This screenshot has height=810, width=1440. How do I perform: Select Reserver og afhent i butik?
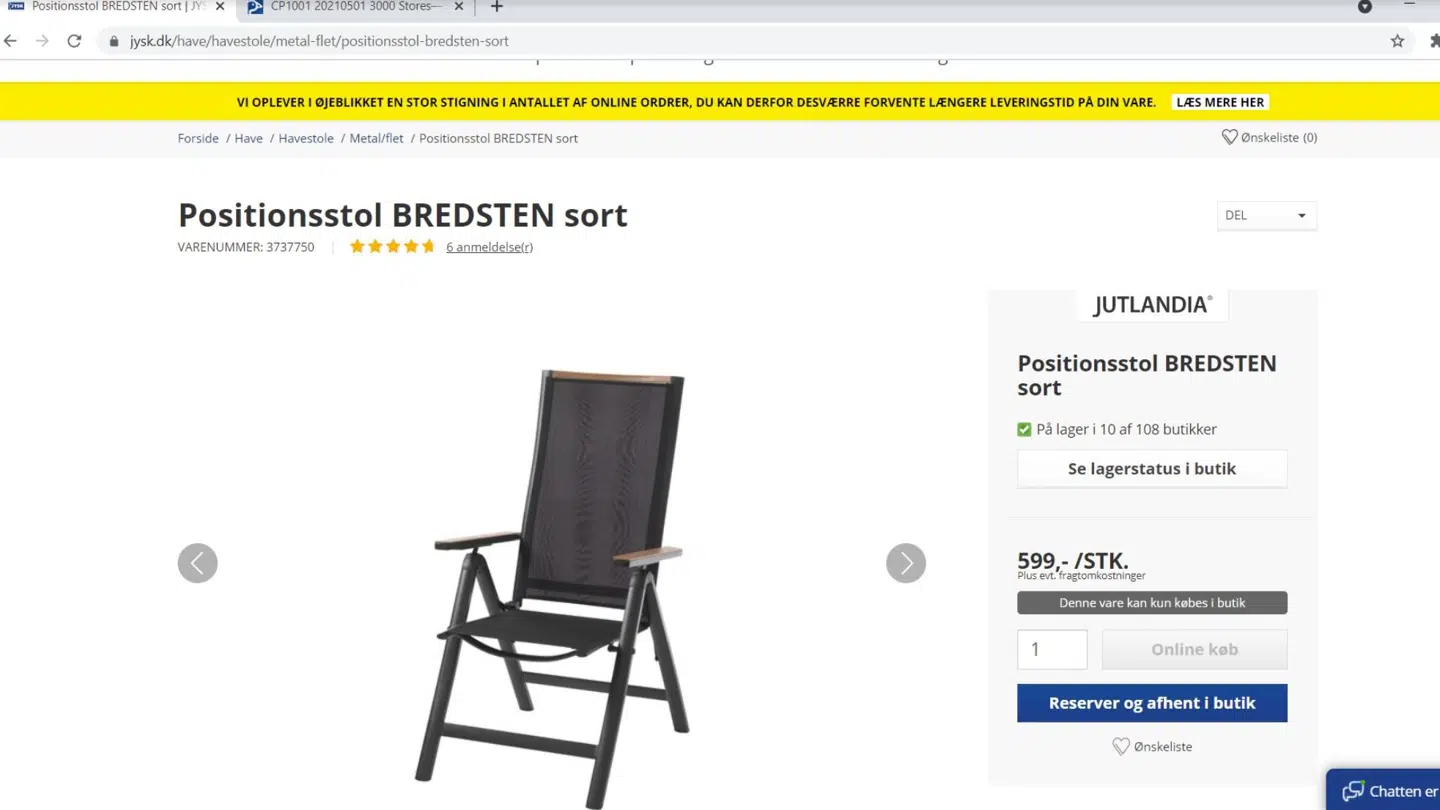pos(1152,703)
